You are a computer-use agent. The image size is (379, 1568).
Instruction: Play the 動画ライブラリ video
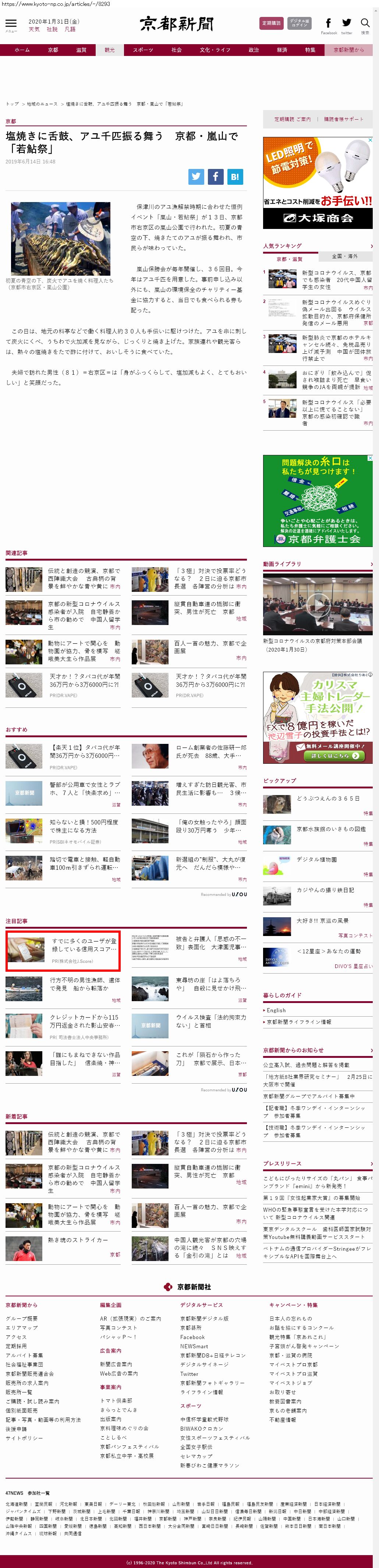[318, 604]
